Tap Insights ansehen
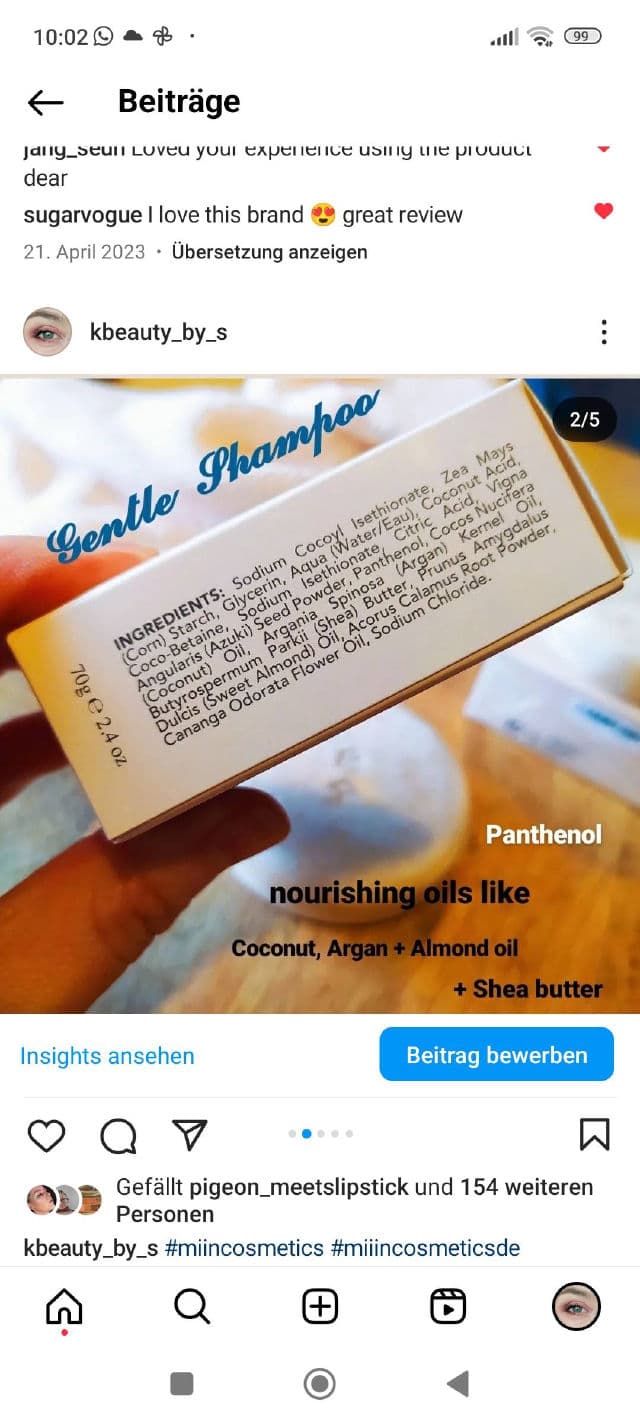Viewport: 640px width, 1422px height. 107,1056
